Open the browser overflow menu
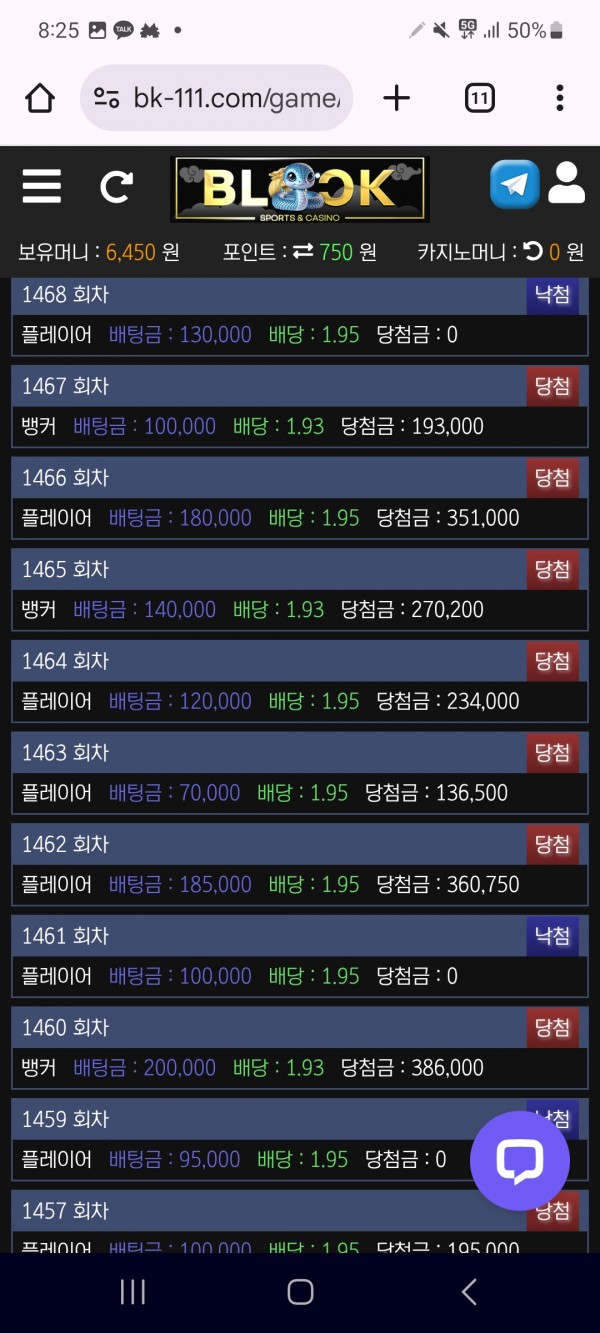The image size is (600, 1333). (560, 98)
